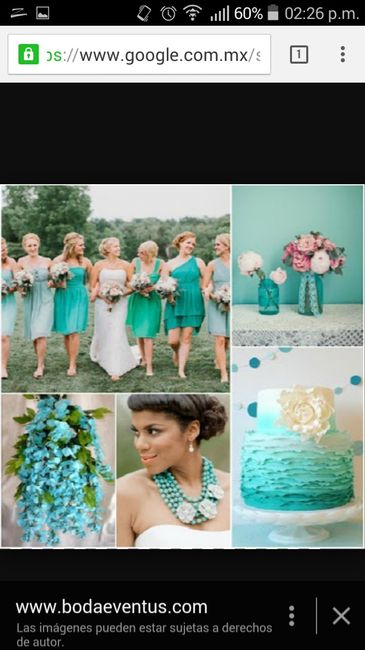The image size is (365, 650).
Task: Tap the turquoise wedding collage image
Action: (x=182, y=366)
